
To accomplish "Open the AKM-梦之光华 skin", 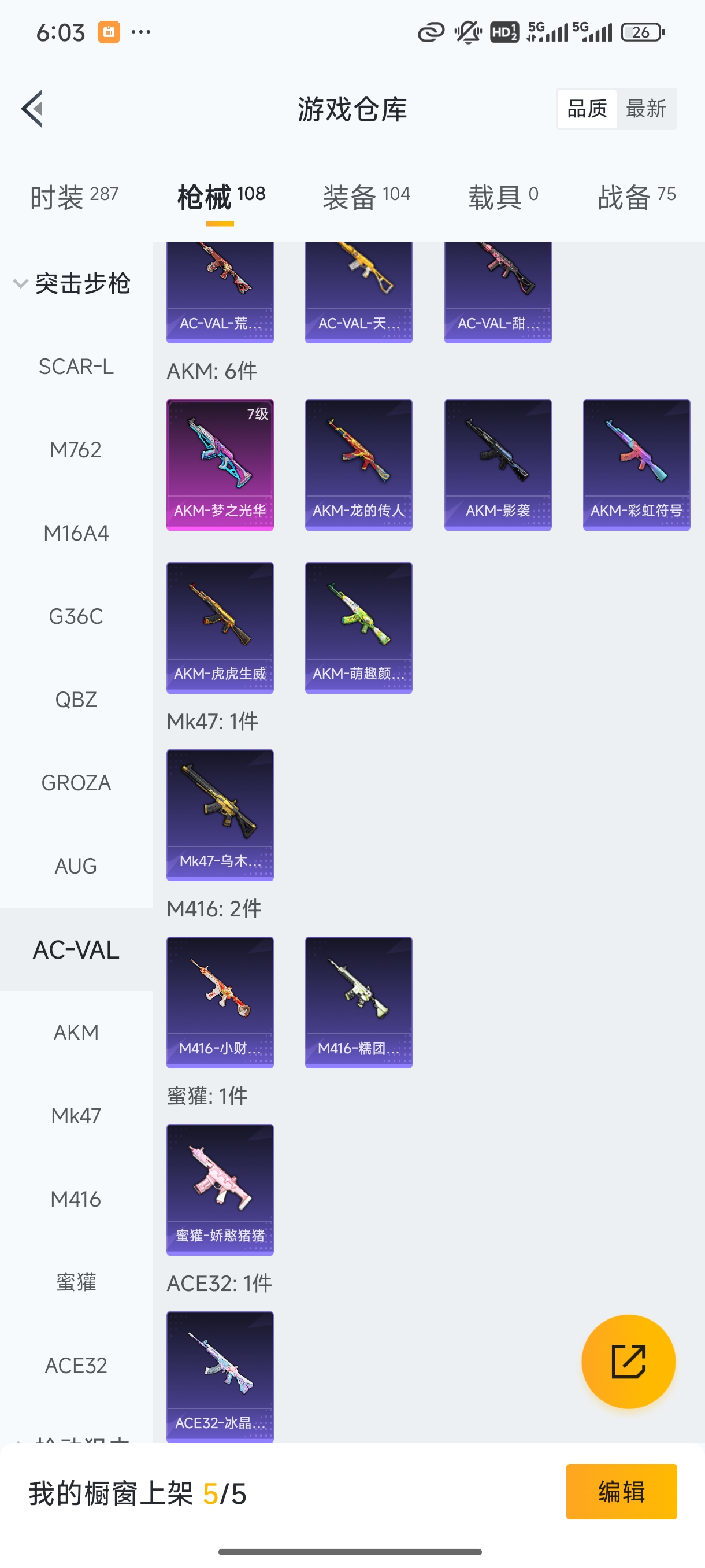I will [220, 464].
